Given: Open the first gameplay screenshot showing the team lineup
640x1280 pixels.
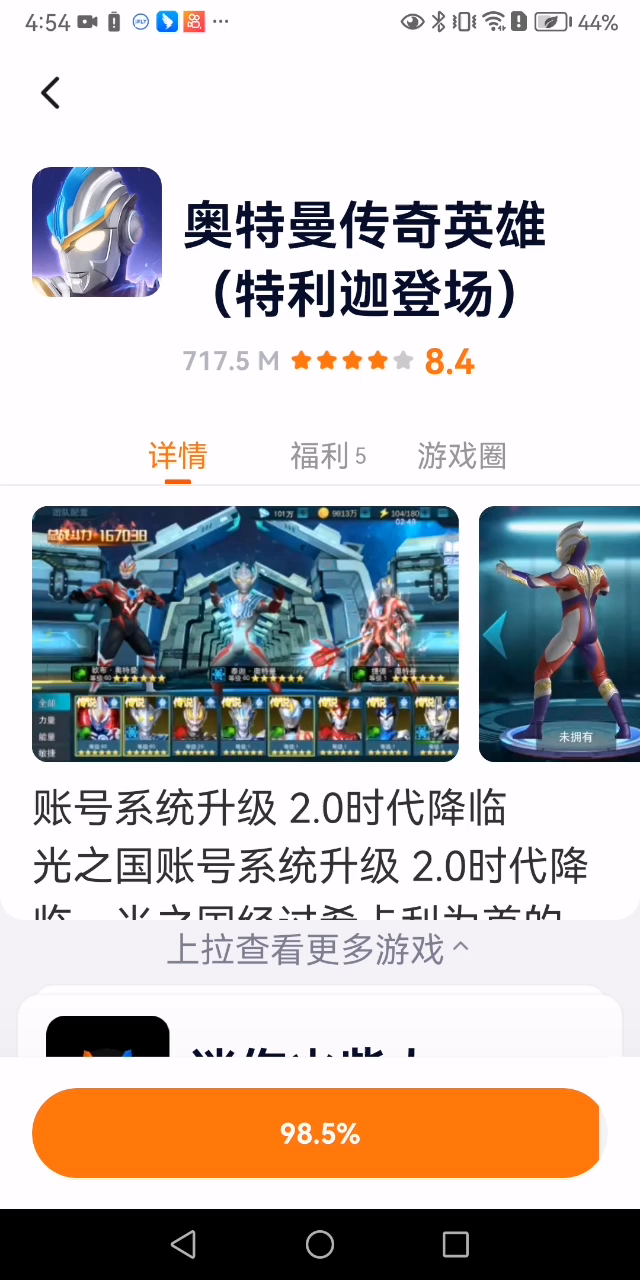Looking at the screenshot, I should tap(245, 634).
